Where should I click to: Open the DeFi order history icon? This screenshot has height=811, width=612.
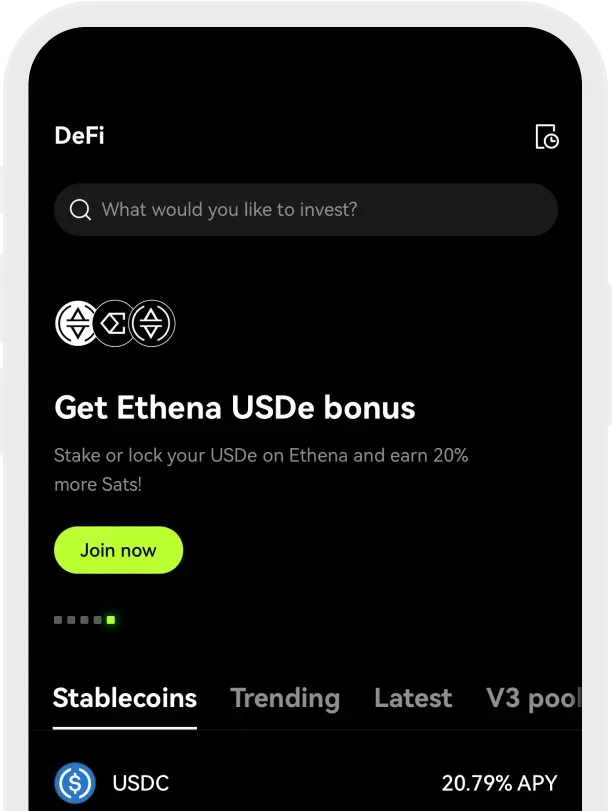tap(546, 137)
